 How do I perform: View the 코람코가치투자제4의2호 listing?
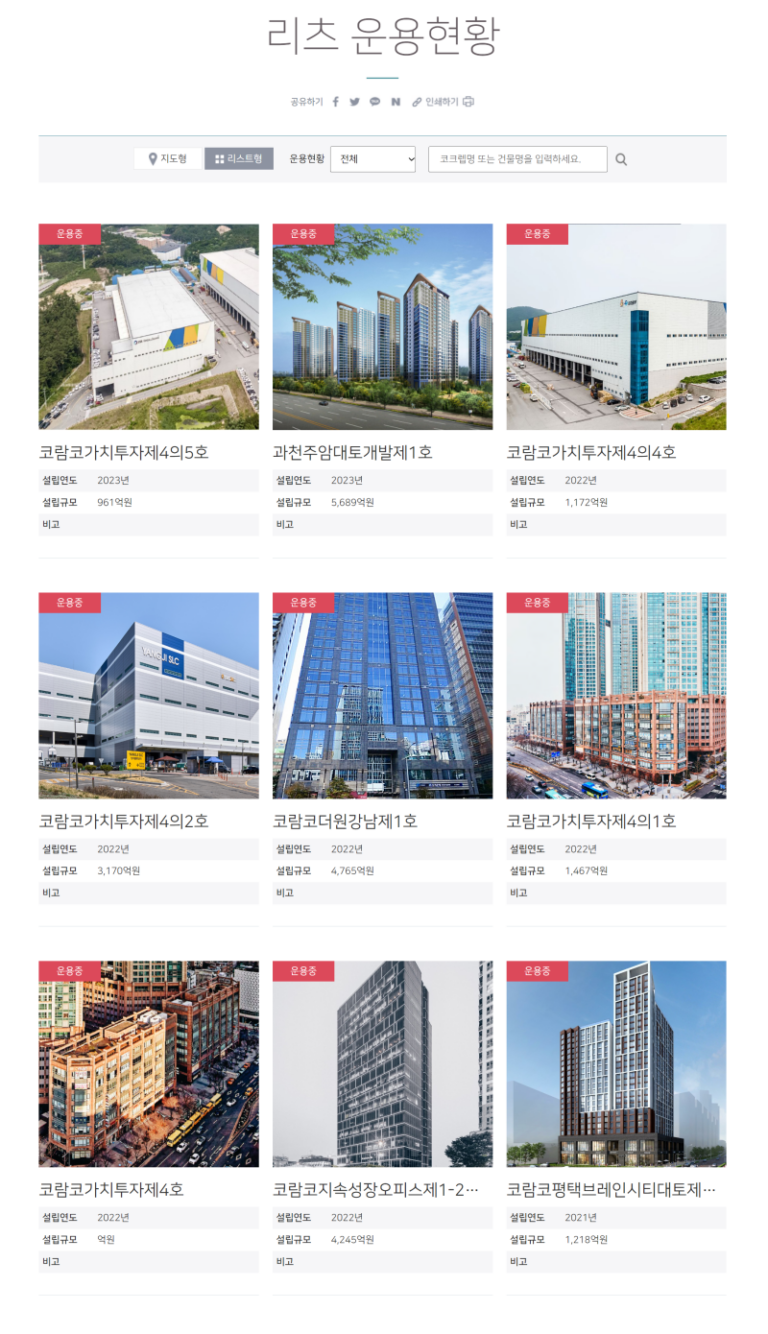tap(148, 696)
